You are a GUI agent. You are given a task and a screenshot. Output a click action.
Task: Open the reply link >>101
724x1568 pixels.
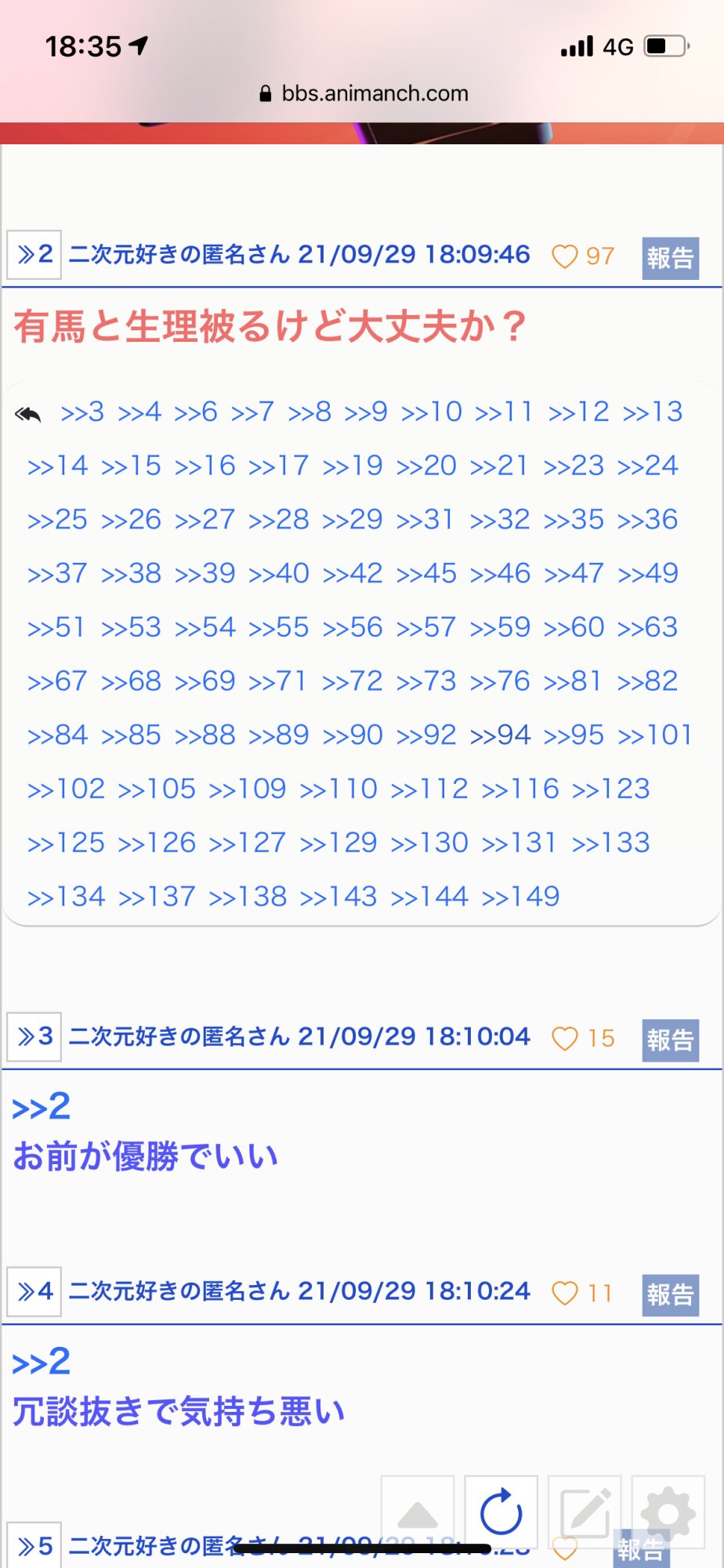(x=656, y=735)
